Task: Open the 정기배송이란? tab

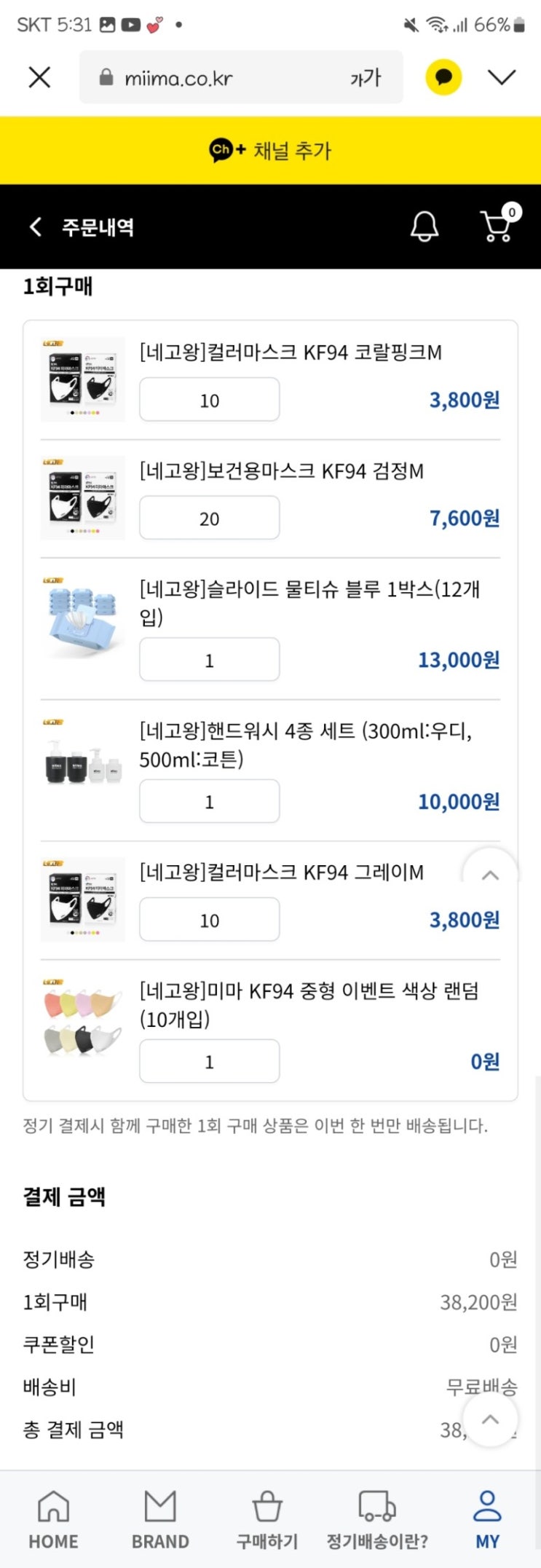Action: [x=377, y=1520]
